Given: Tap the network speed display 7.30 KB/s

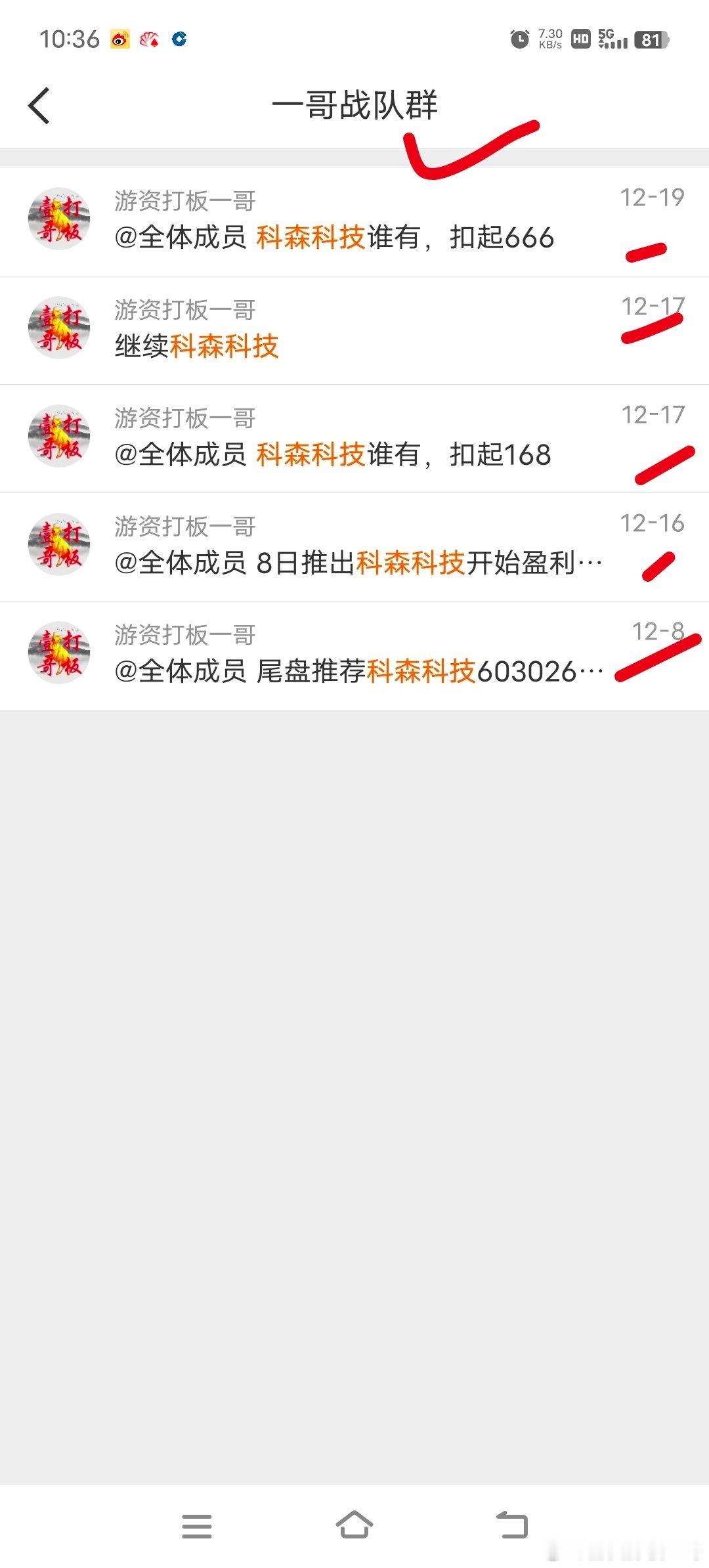Looking at the screenshot, I should (x=549, y=38).
